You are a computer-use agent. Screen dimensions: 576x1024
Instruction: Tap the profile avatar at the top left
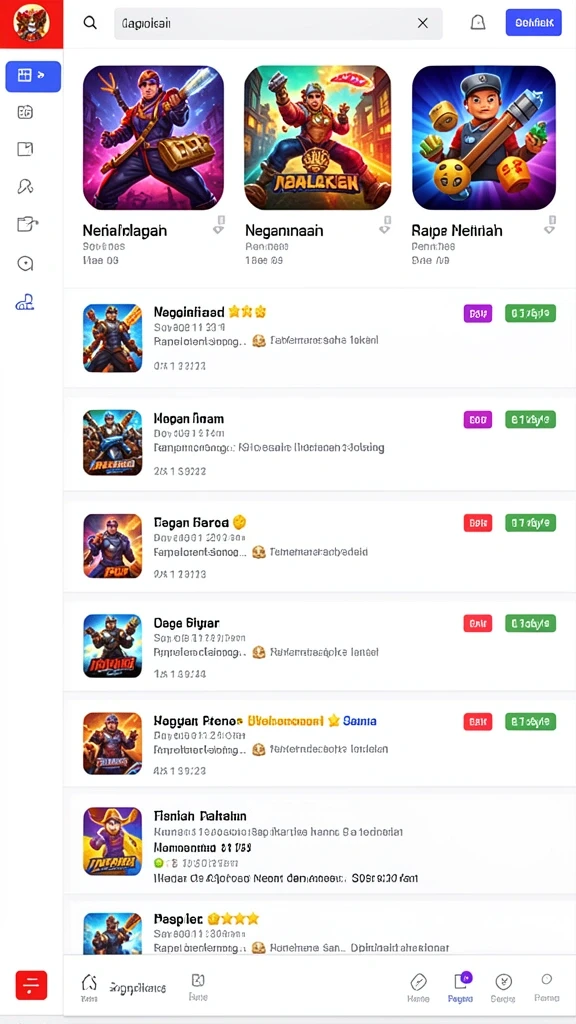tap(31, 24)
